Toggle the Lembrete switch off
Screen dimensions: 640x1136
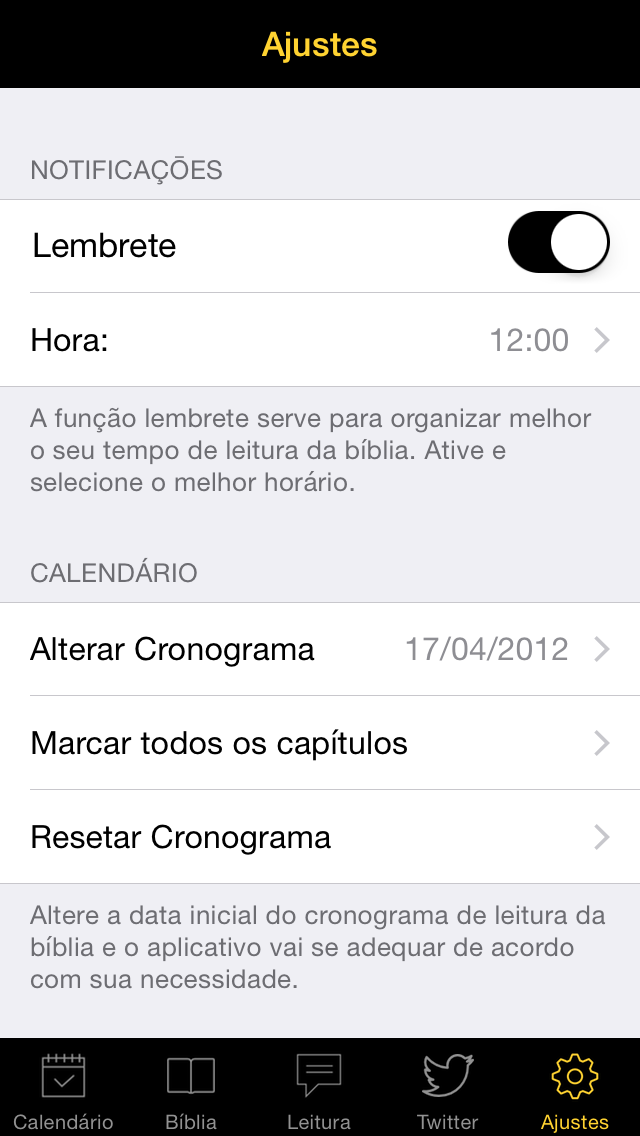(x=558, y=243)
